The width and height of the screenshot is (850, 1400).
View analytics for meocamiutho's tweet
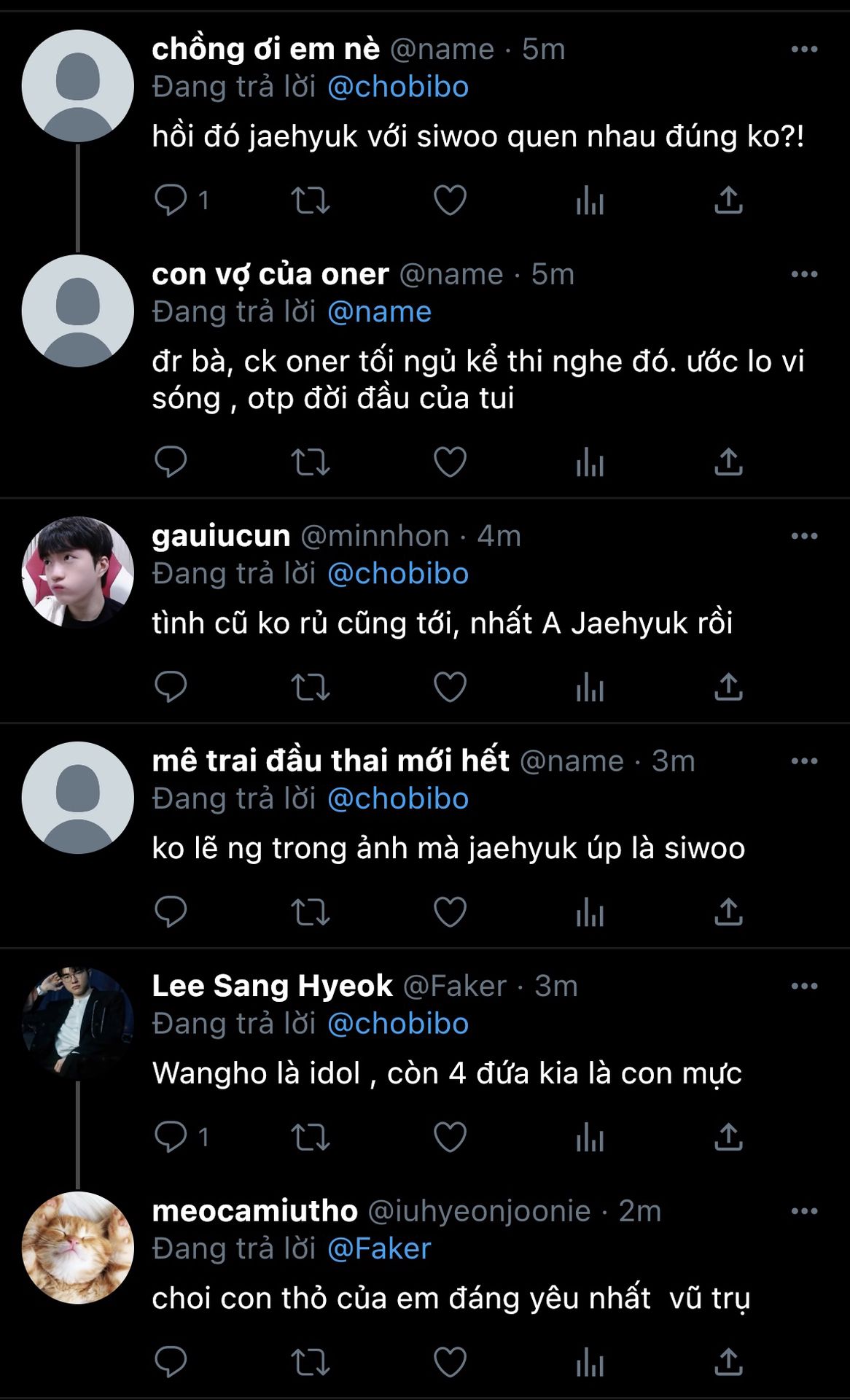590,1361
